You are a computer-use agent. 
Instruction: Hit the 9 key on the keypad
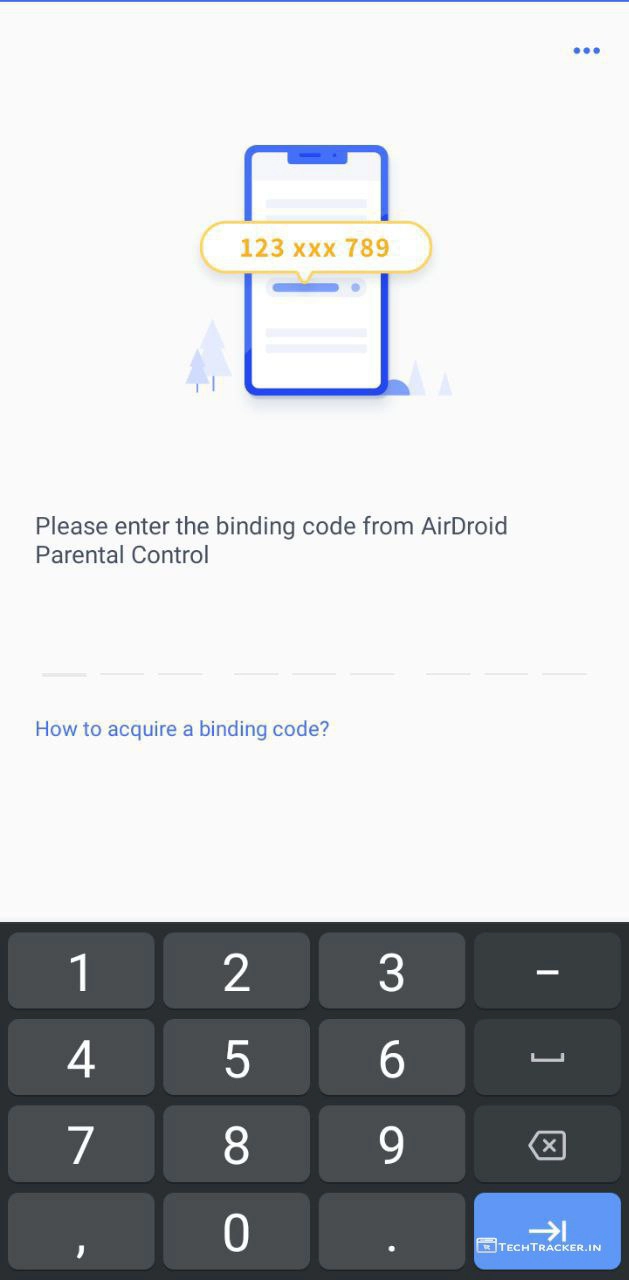click(392, 1146)
